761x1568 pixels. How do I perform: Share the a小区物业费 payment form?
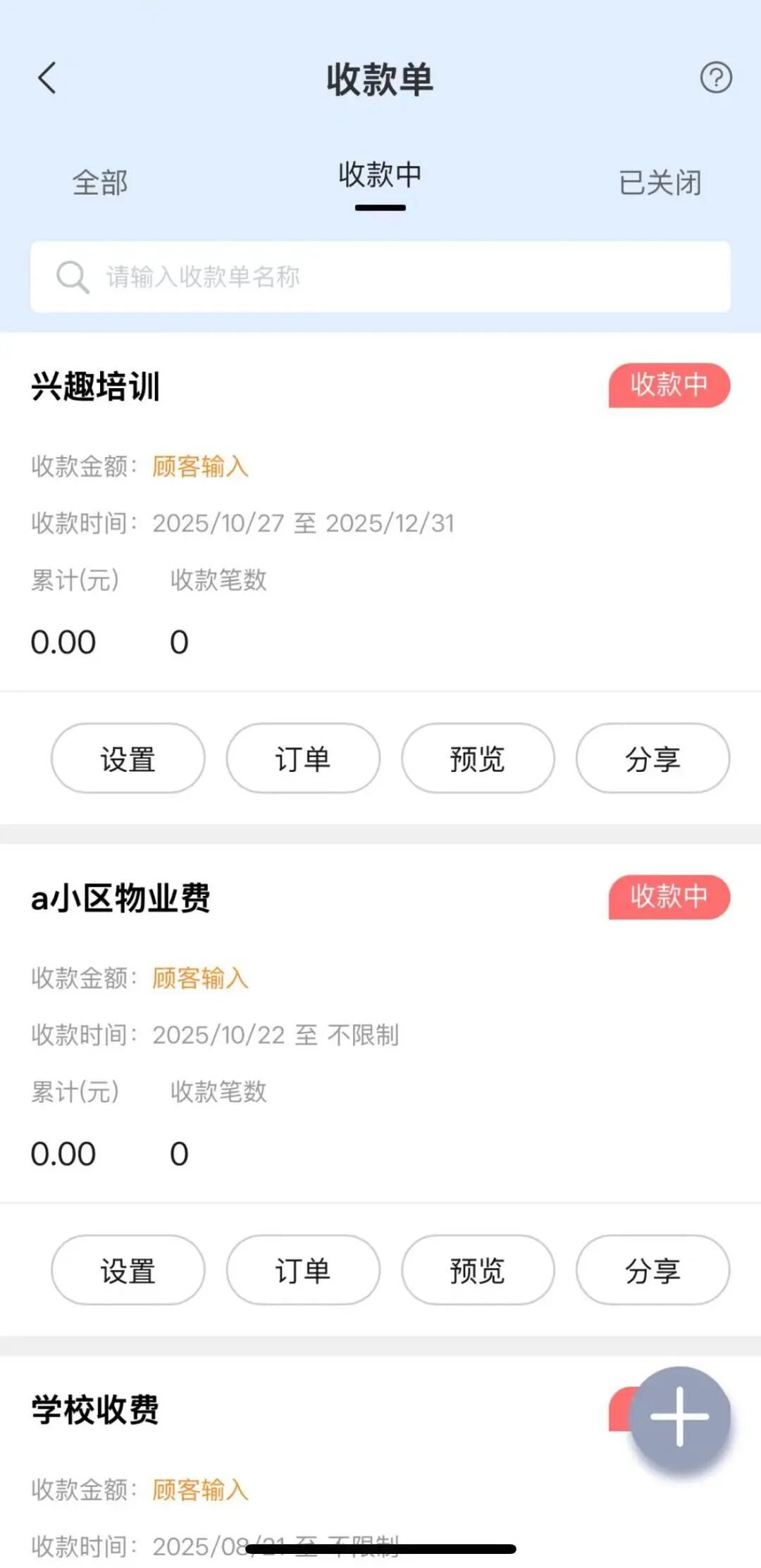652,1270
